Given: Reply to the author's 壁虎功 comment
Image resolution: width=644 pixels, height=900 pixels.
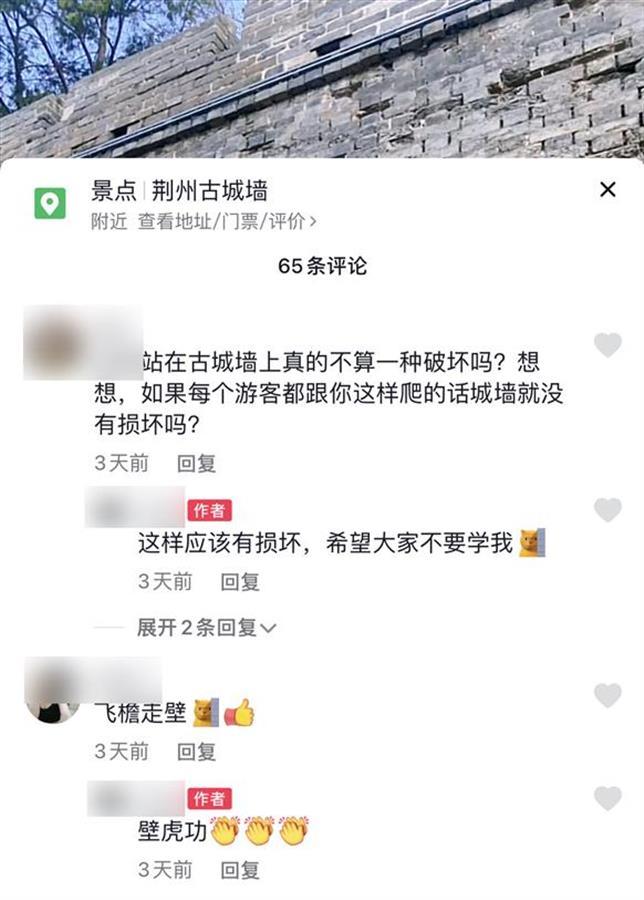Looking at the screenshot, I should pyautogui.click(x=240, y=870).
